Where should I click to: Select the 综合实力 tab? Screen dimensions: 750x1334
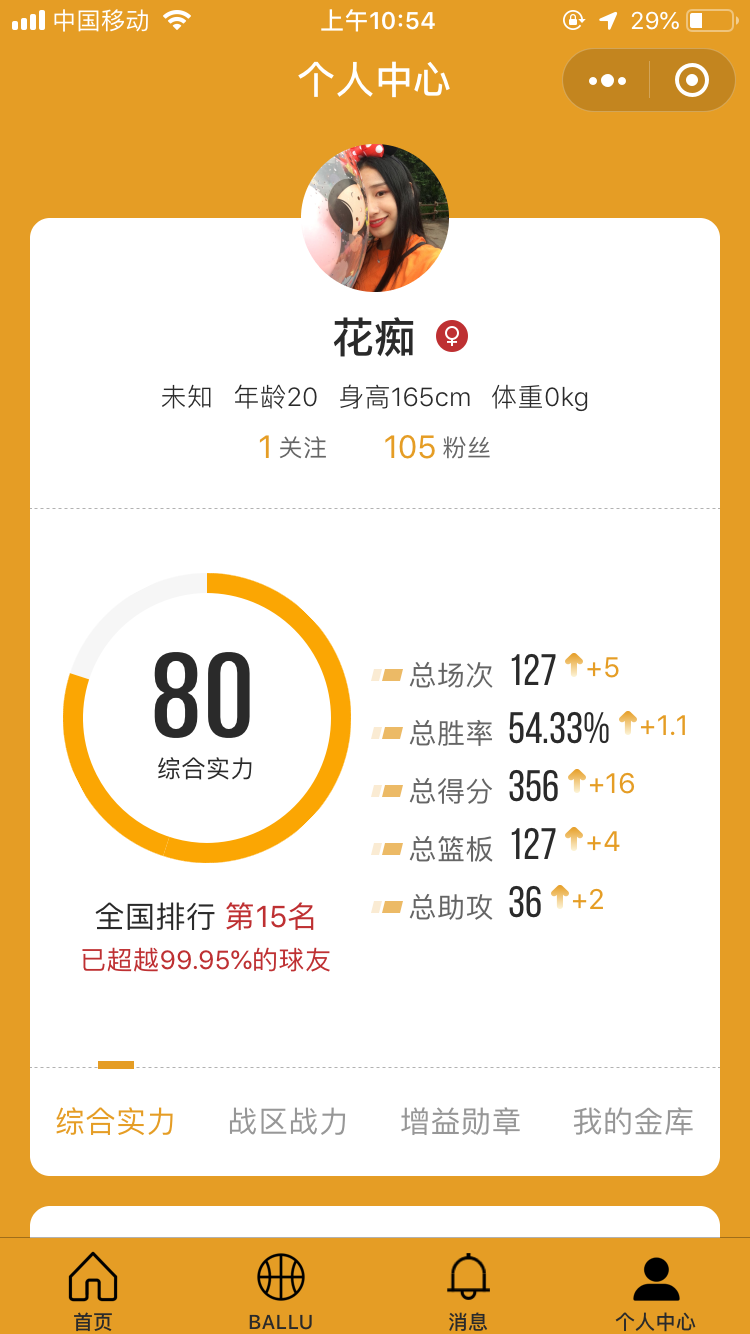[116, 1121]
